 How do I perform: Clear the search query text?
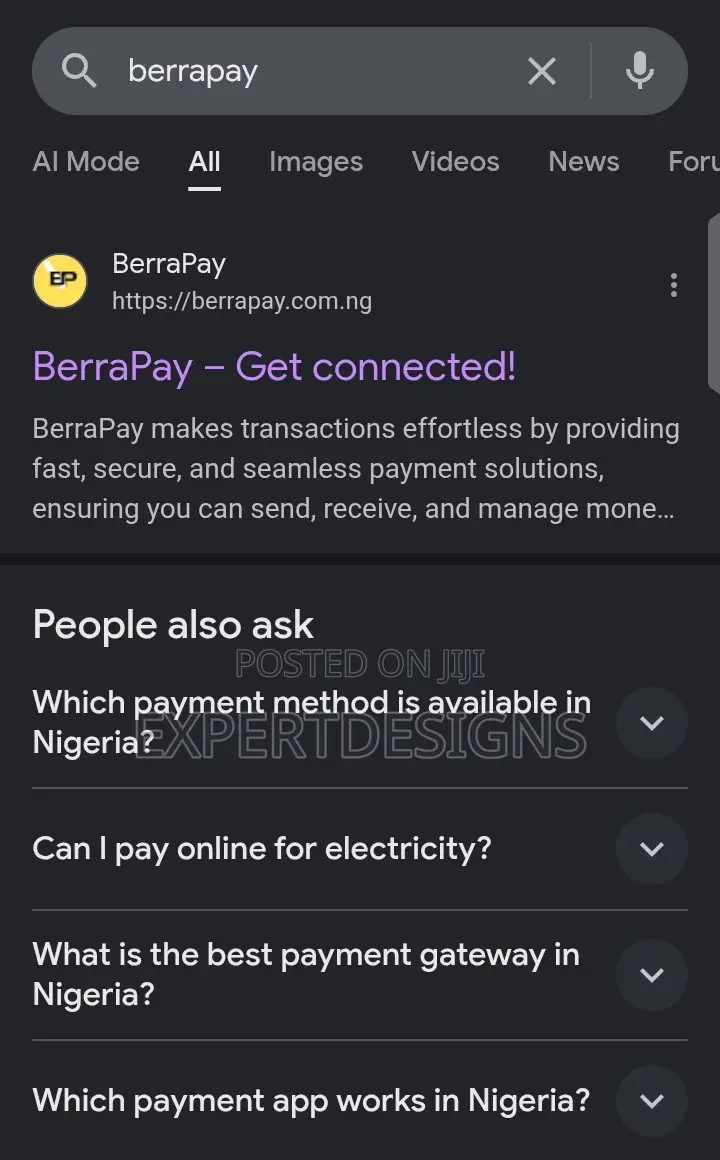click(542, 71)
